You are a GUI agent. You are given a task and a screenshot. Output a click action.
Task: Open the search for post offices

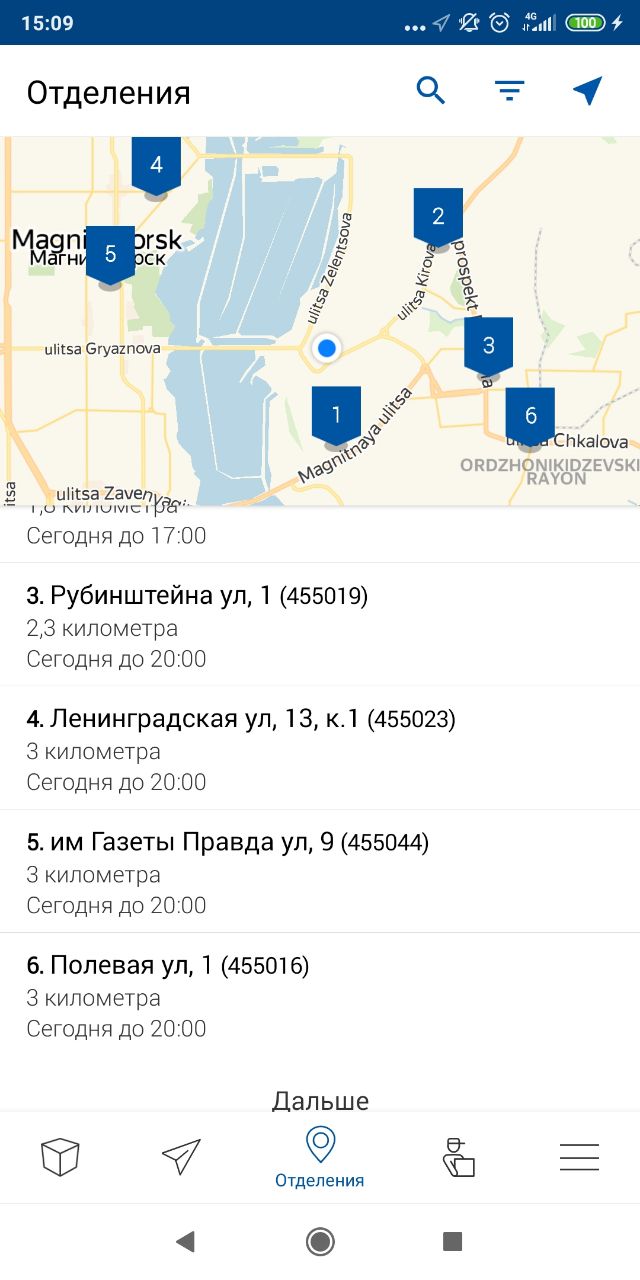coord(430,91)
